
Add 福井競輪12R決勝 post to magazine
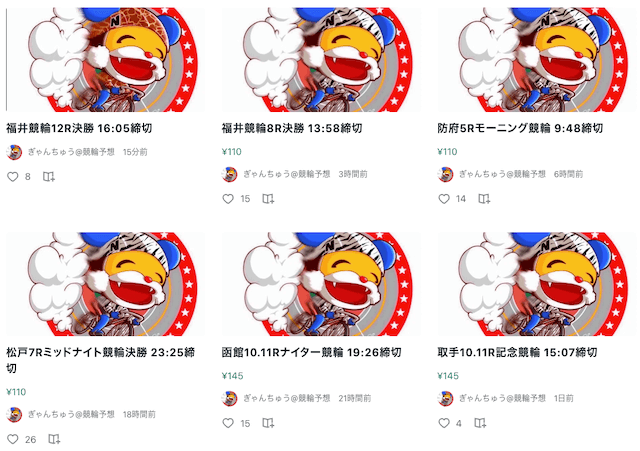[x=49, y=177]
